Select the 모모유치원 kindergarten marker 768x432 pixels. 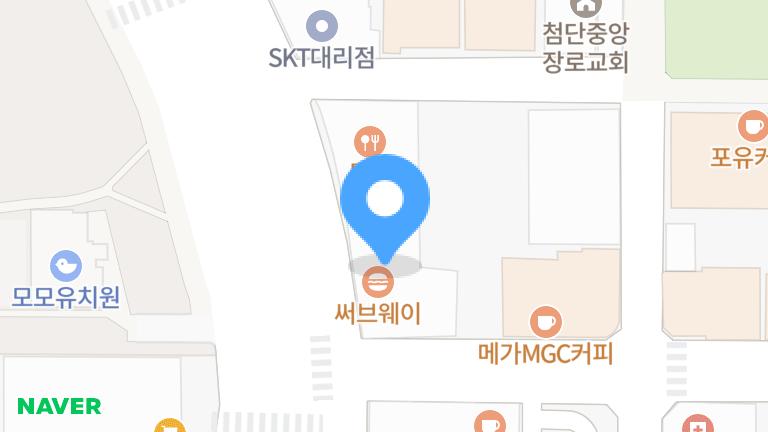pos(66,266)
